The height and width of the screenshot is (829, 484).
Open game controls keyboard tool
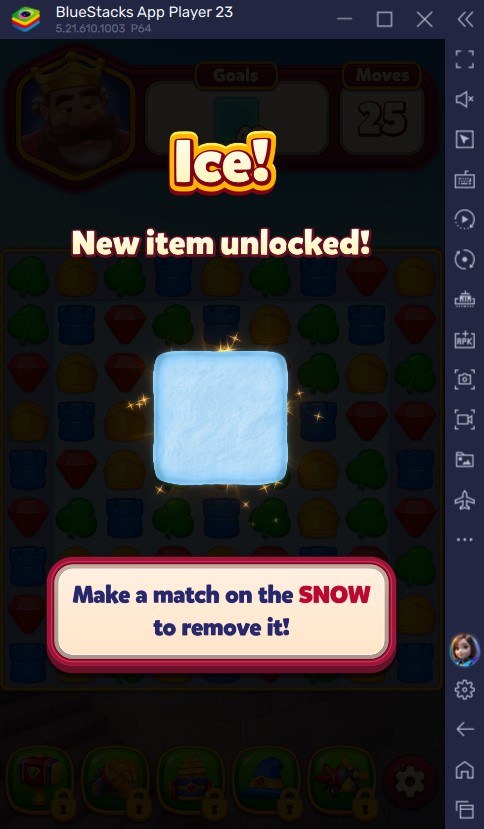464,180
